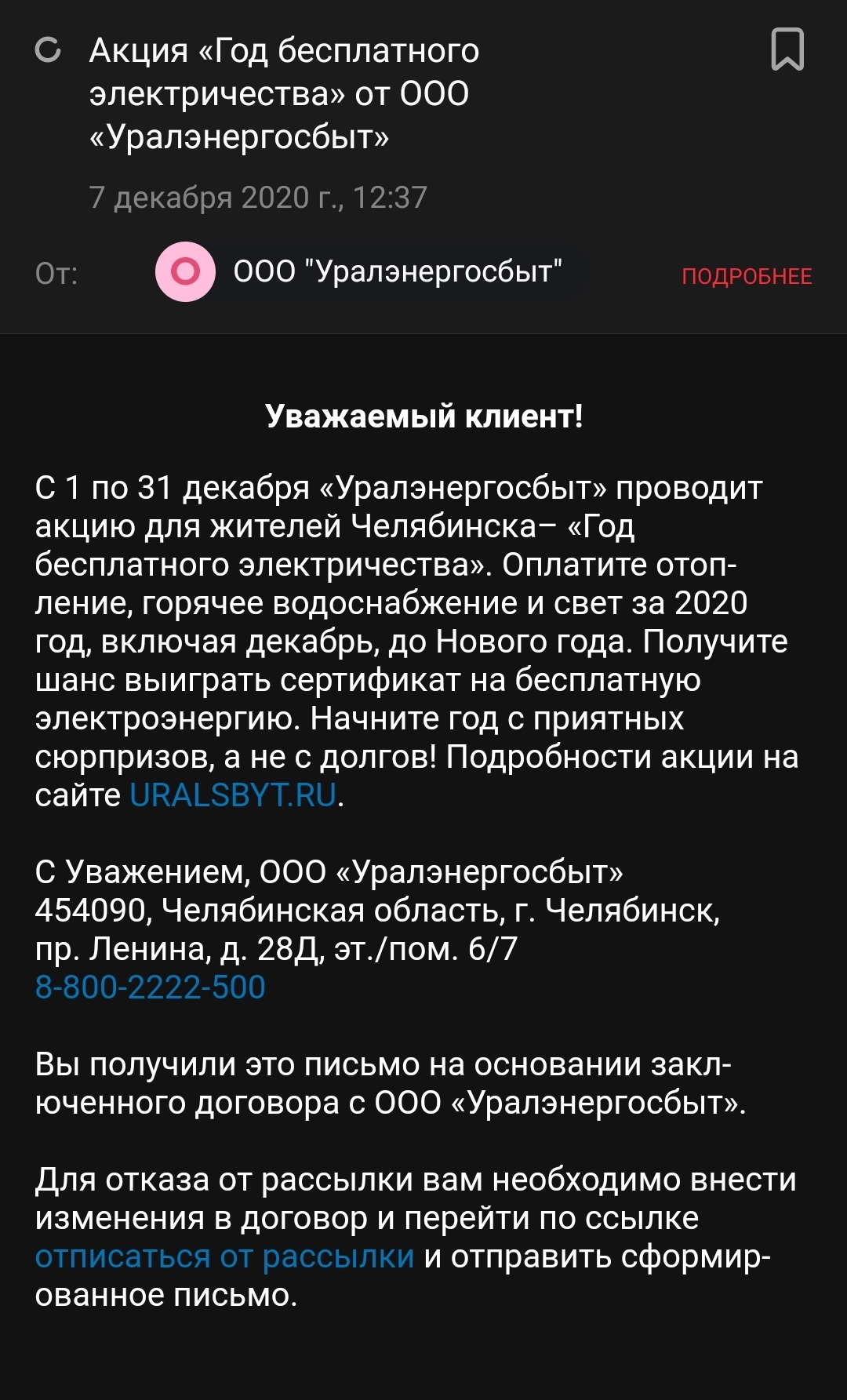The width and height of the screenshot is (847, 1400).
Task: Tap the unread marker circle beside the subject
Action: (48, 51)
